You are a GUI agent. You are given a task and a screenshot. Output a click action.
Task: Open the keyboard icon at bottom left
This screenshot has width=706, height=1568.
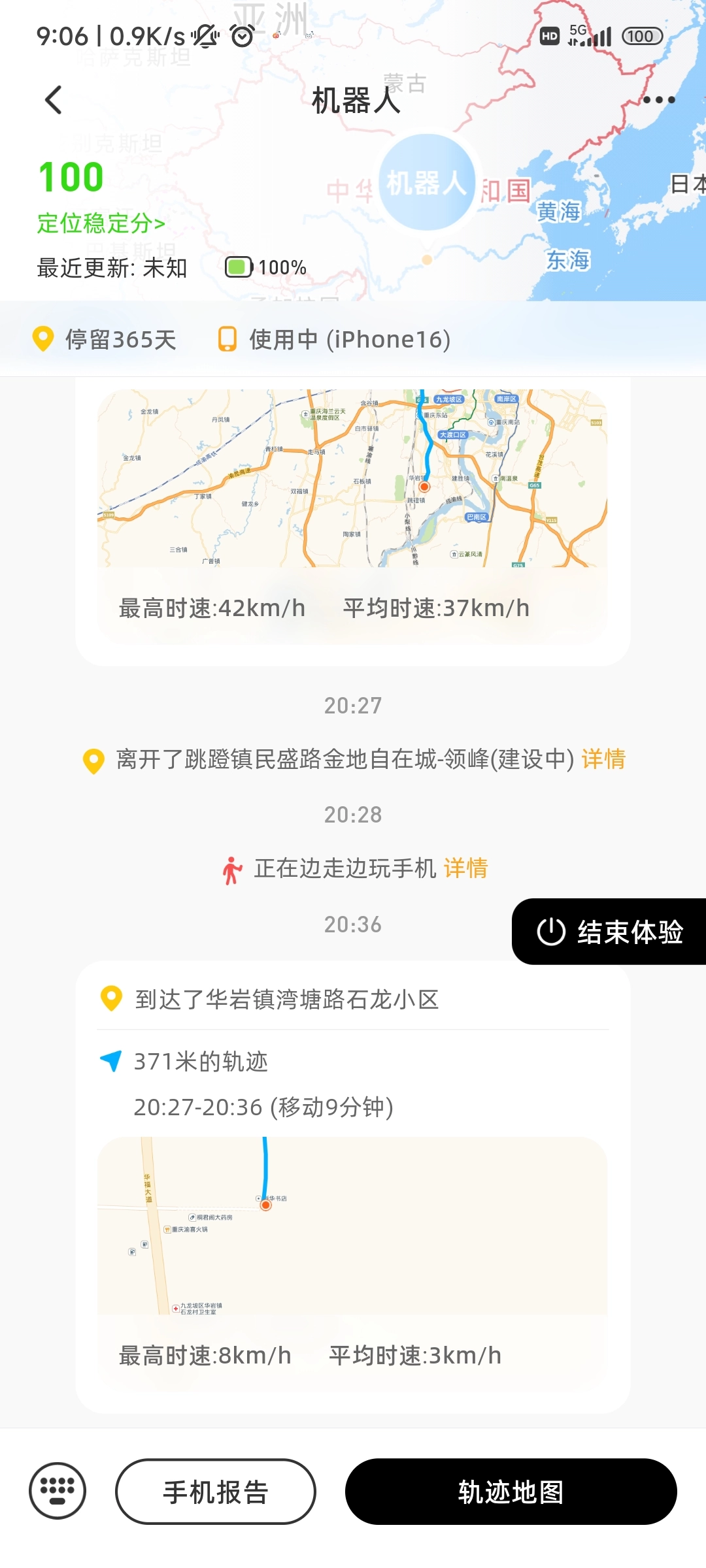click(58, 1491)
